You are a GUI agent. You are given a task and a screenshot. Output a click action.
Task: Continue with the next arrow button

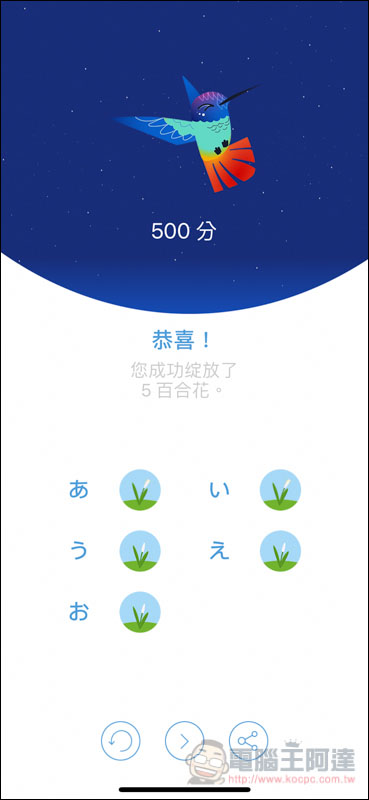185,740
